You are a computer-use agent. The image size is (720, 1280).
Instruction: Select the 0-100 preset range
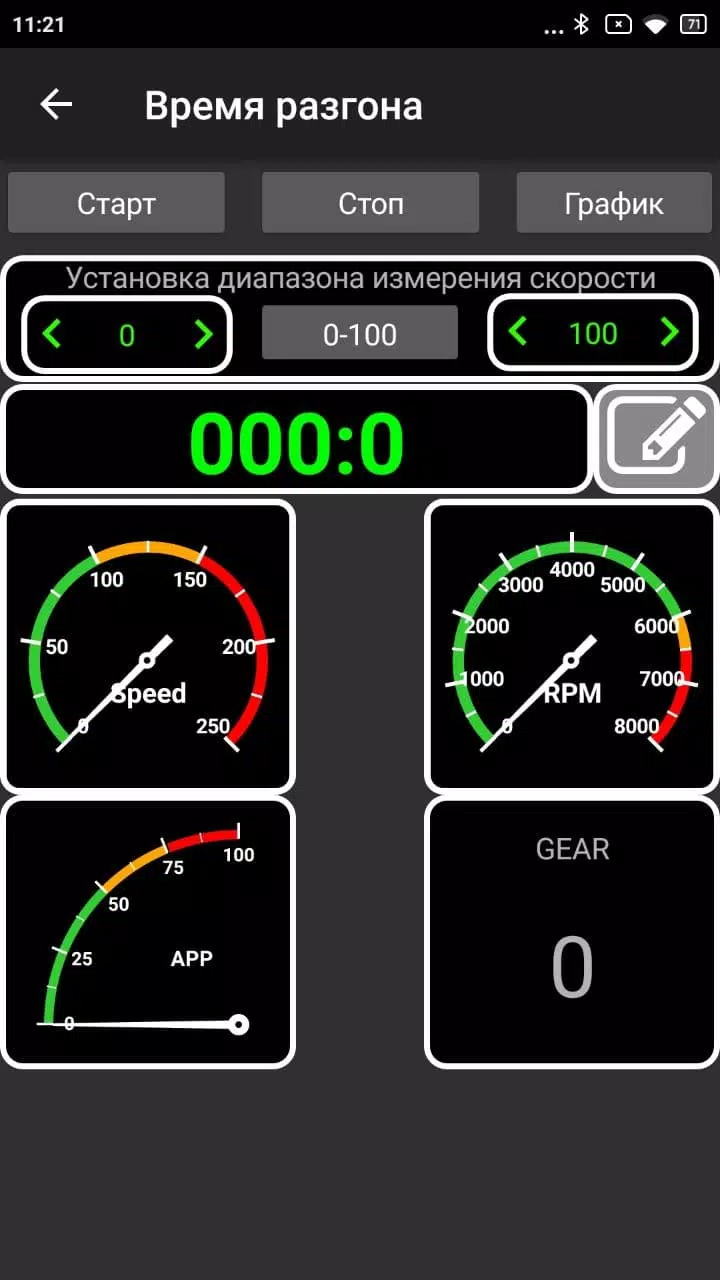(360, 333)
